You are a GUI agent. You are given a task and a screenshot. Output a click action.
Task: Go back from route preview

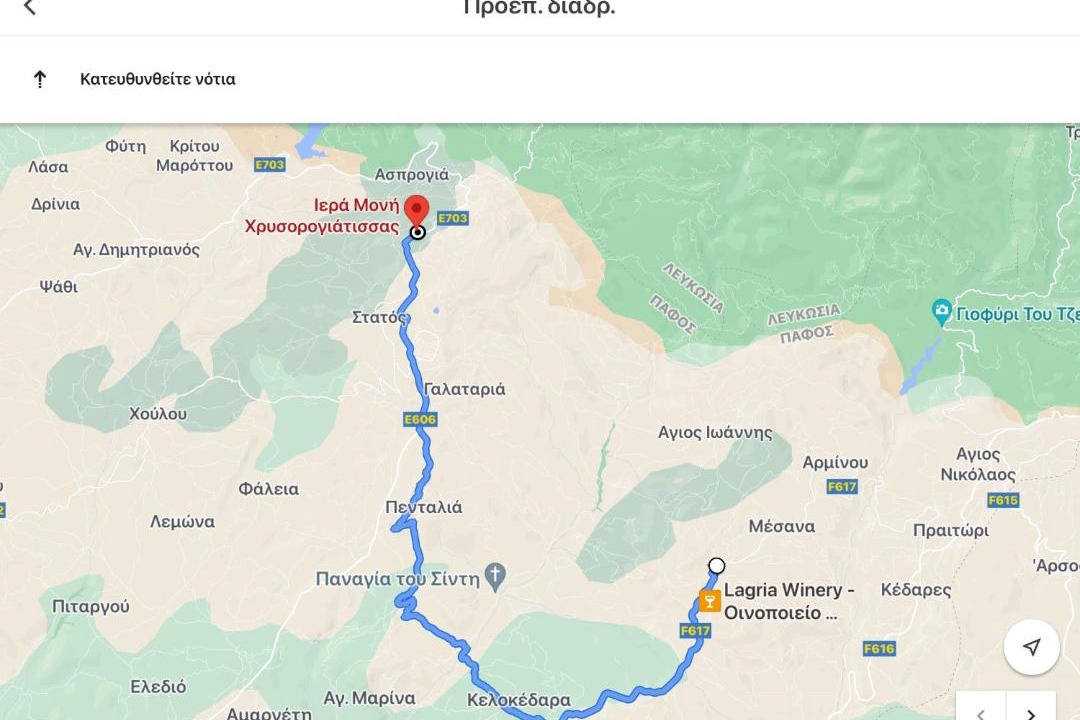pyautogui.click(x=29, y=8)
